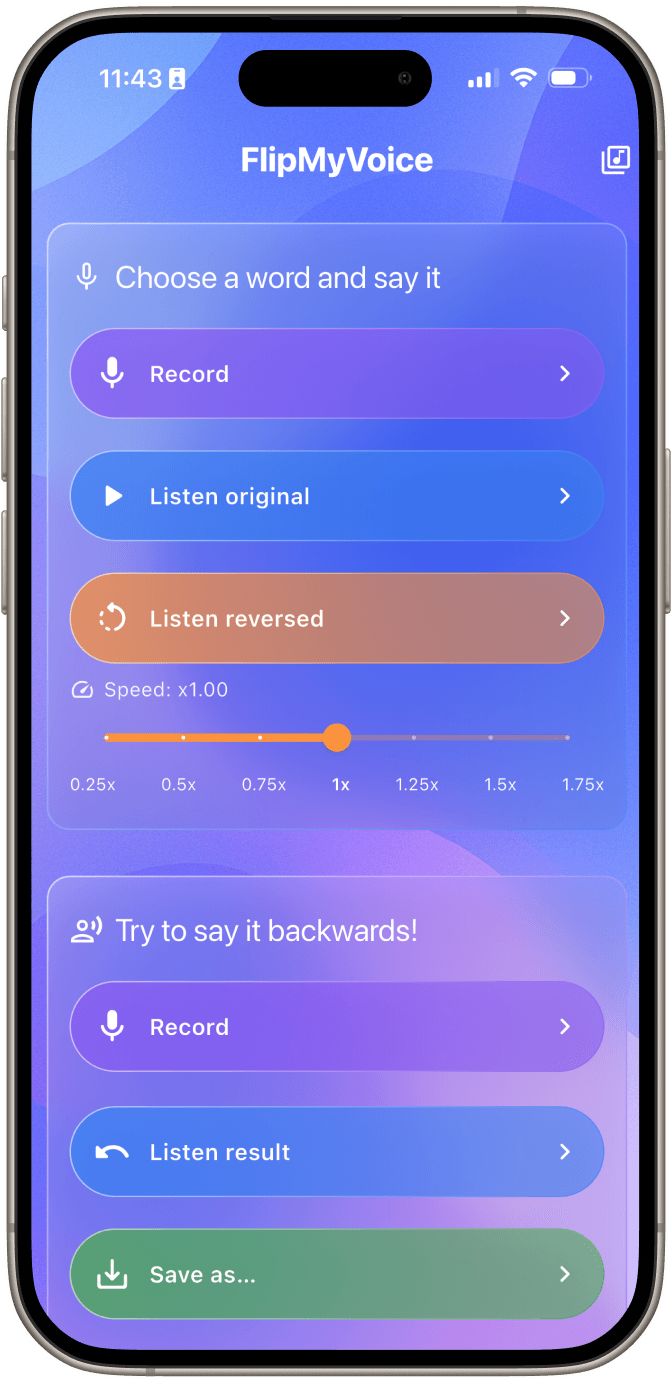This screenshot has height=1383, width=671.
Task: Set the speed slider to 0.25x
Action: tap(106, 738)
